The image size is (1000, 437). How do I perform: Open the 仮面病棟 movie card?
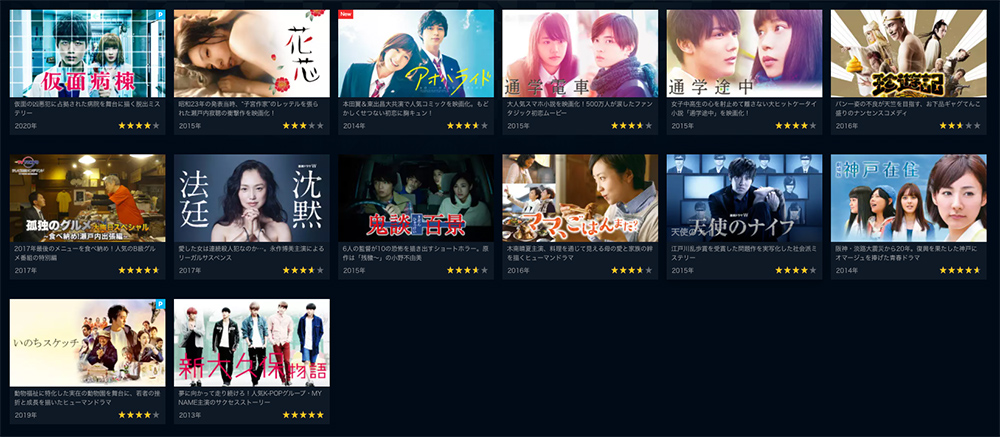(87, 54)
